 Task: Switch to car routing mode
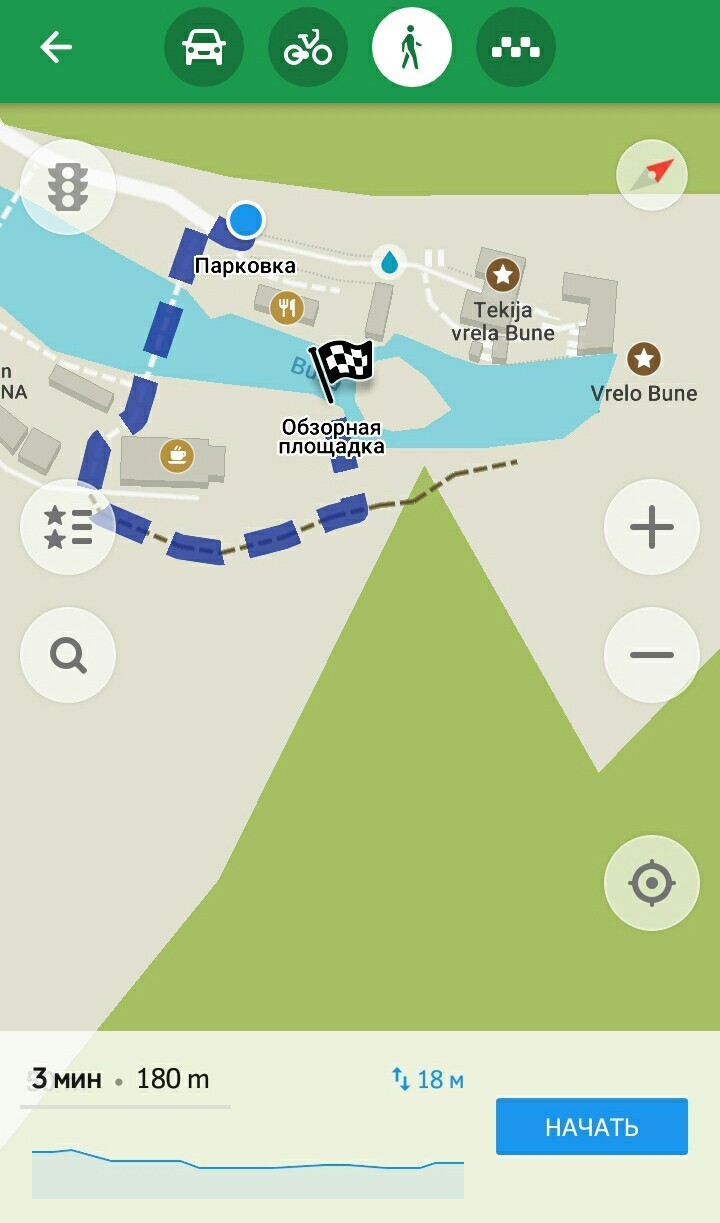pyautogui.click(x=204, y=47)
